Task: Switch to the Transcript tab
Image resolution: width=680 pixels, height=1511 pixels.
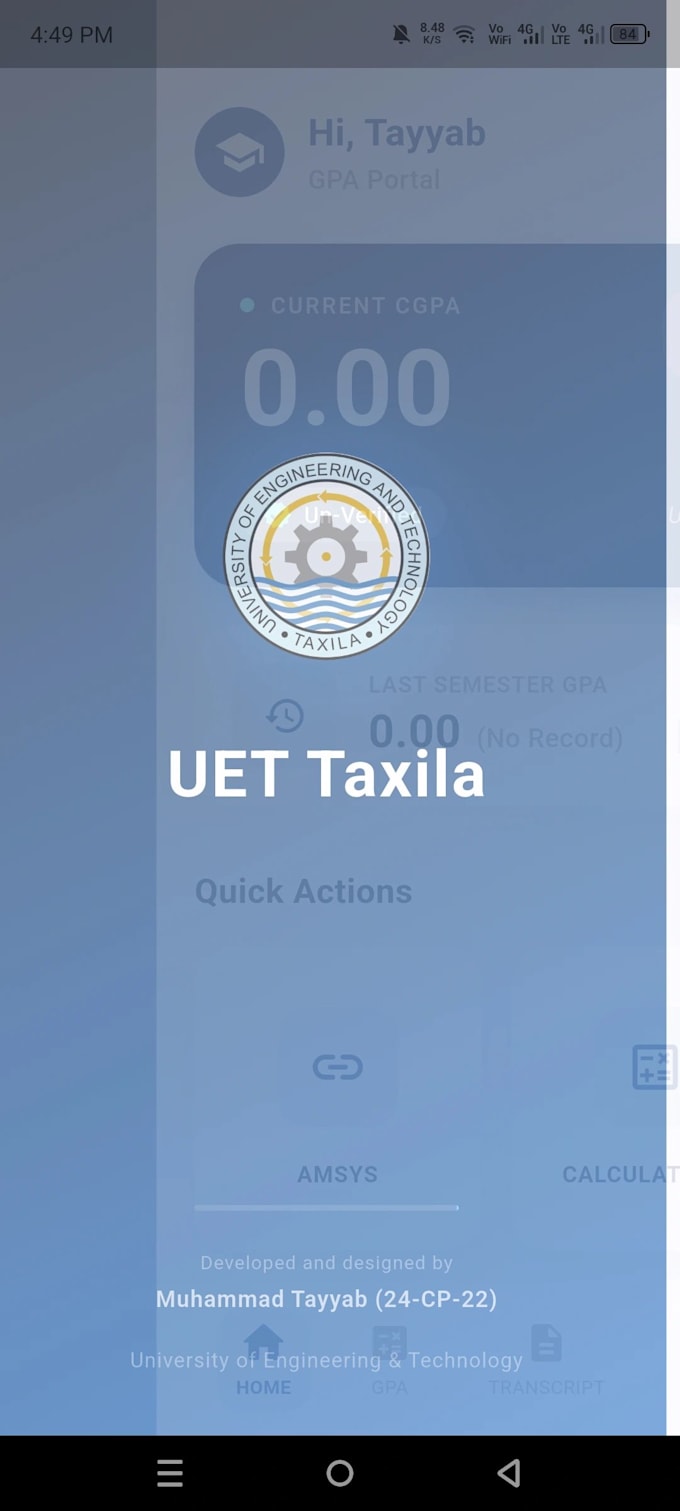Action: [x=546, y=1360]
